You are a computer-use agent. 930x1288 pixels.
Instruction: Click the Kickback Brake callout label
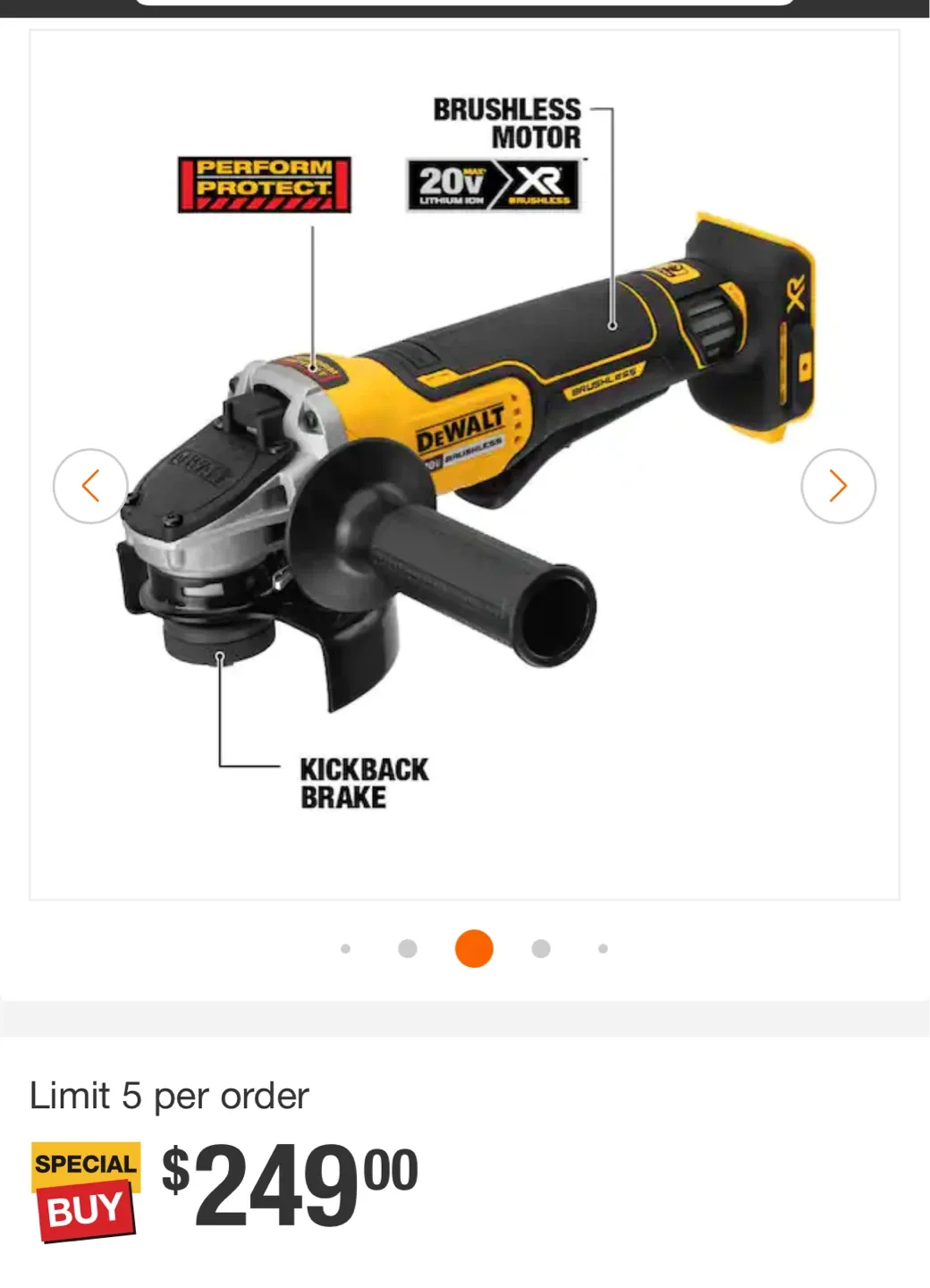pos(364,783)
